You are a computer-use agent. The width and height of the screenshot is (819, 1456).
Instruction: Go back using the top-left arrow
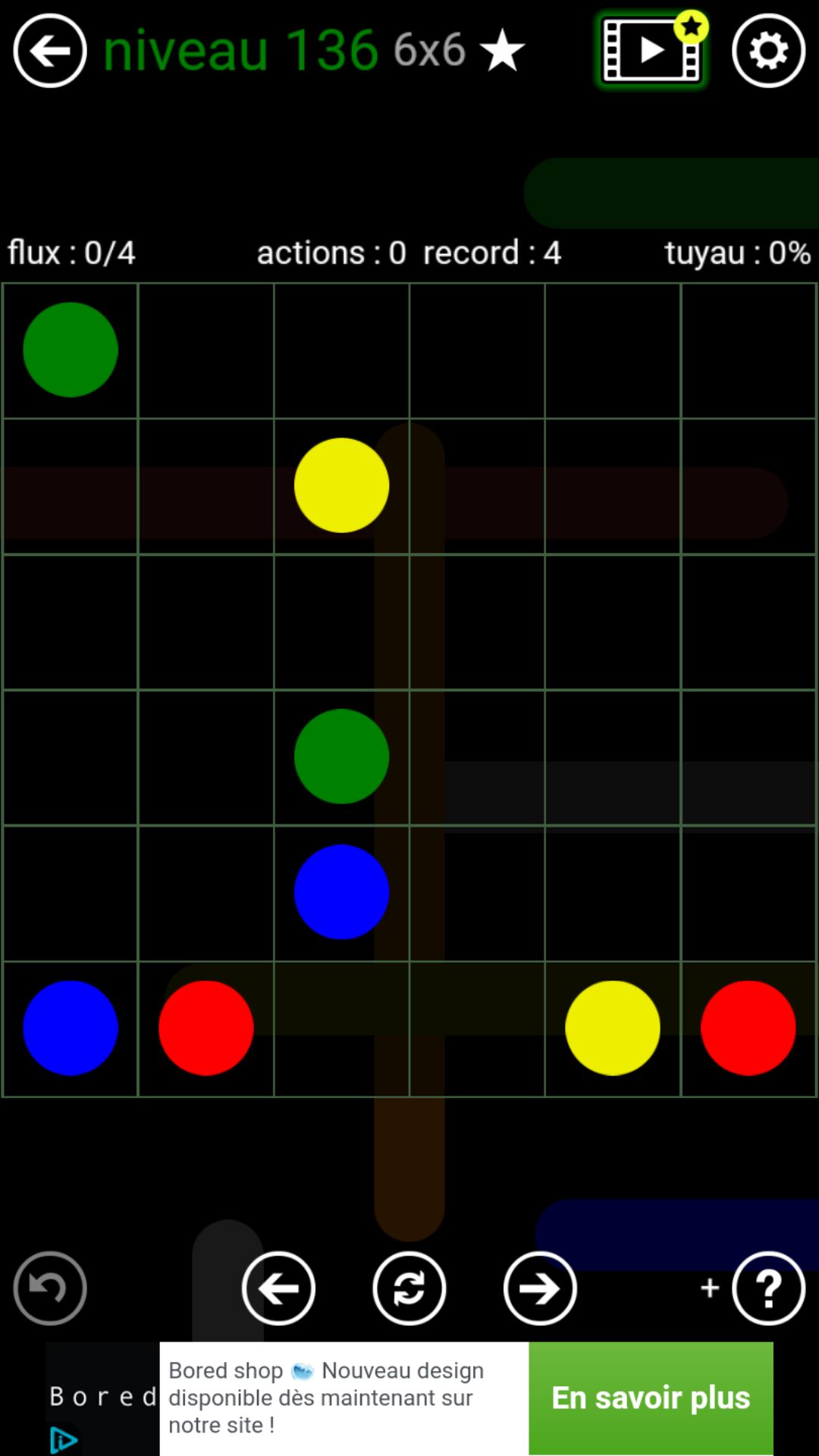[50, 51]
